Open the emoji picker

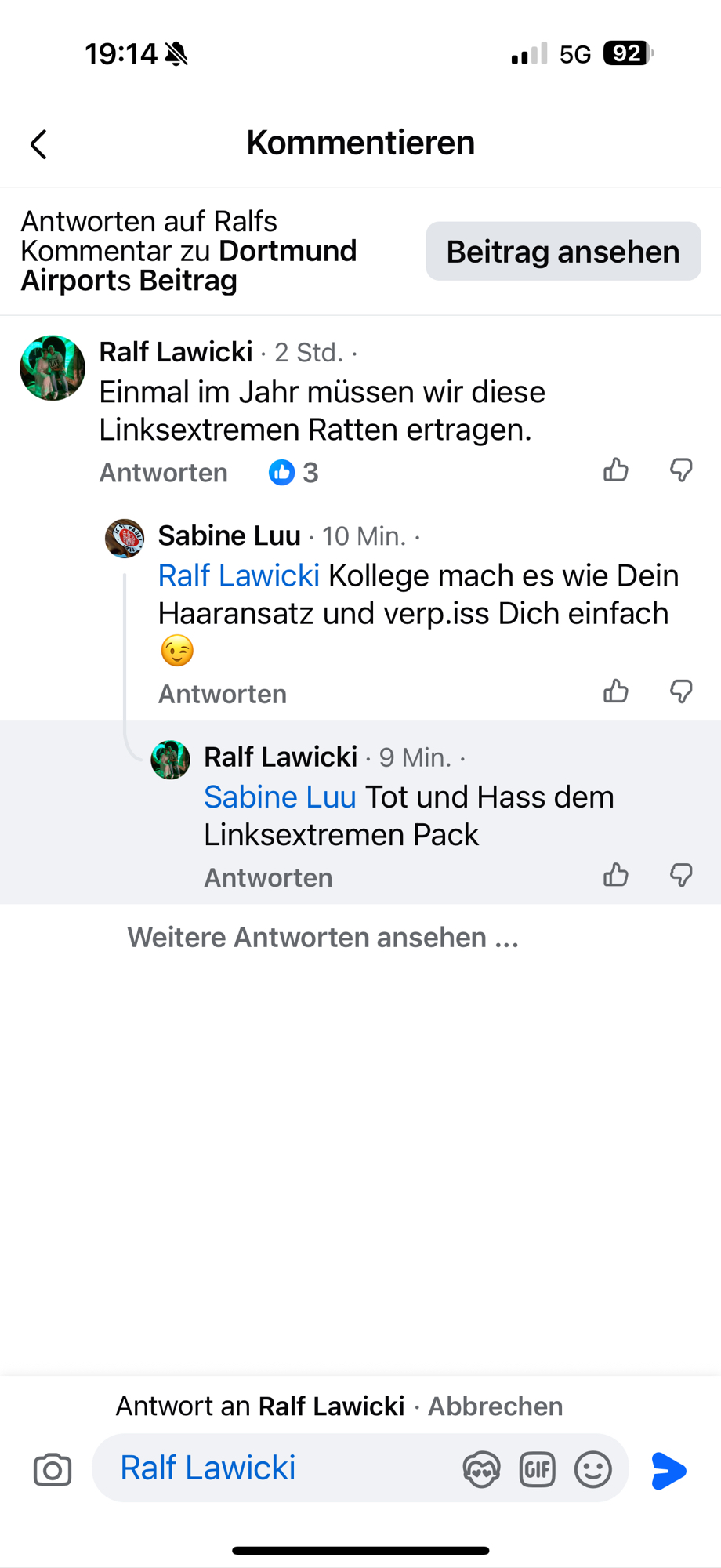(x=593, y=1469)
